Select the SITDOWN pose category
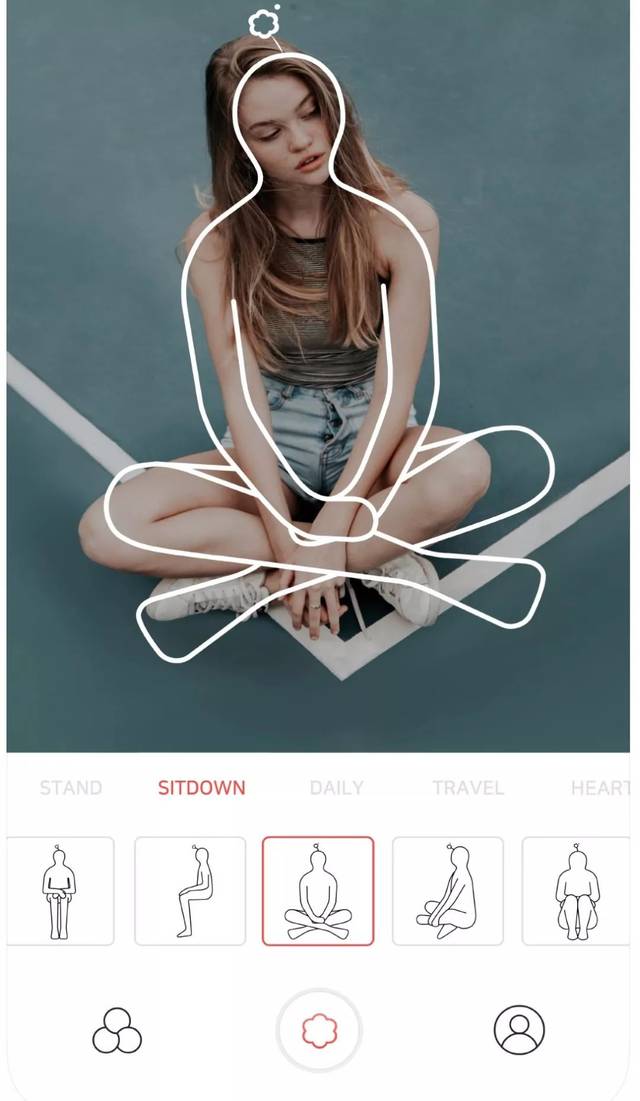This screenshot has width=640, height=1101. point(201,788)
